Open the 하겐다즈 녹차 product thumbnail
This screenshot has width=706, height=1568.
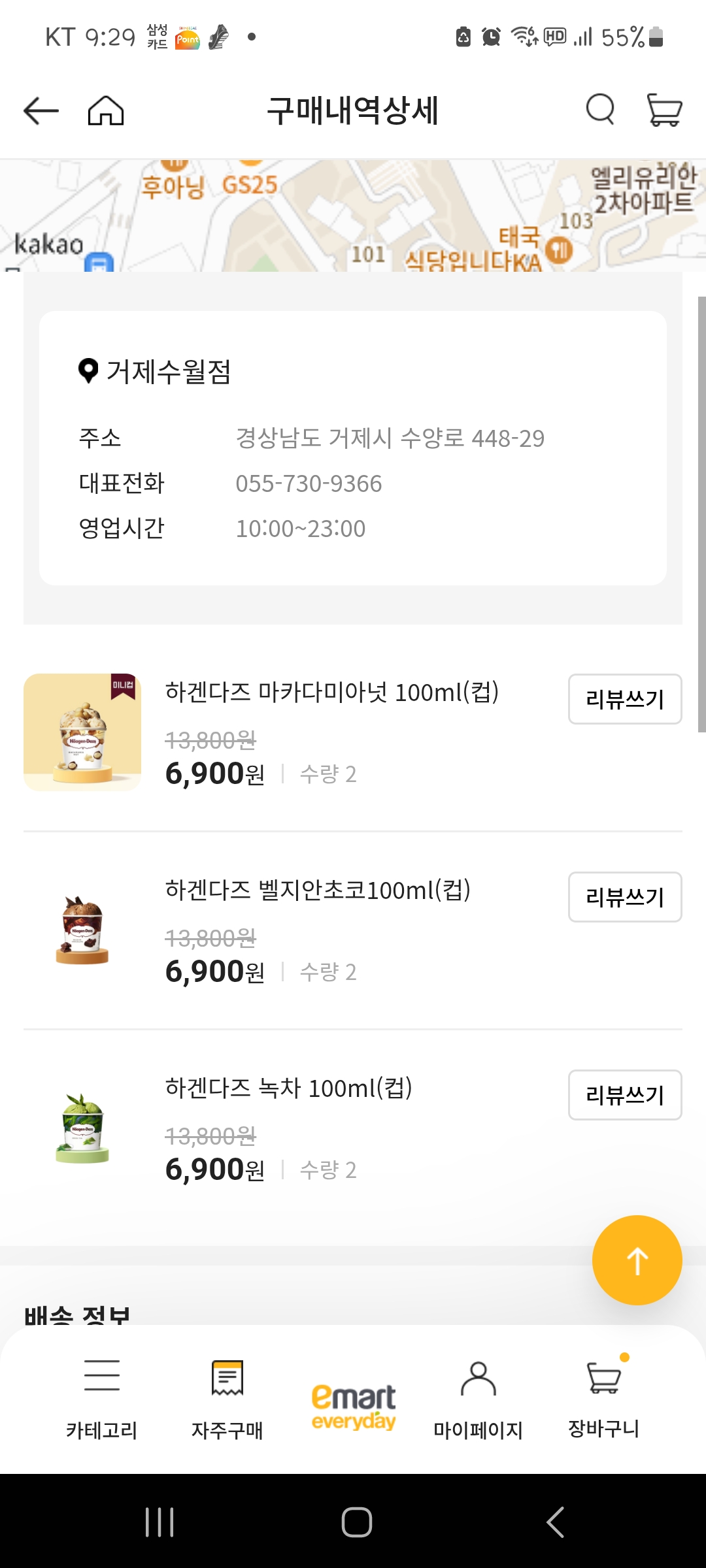(x=81, y=1128)
